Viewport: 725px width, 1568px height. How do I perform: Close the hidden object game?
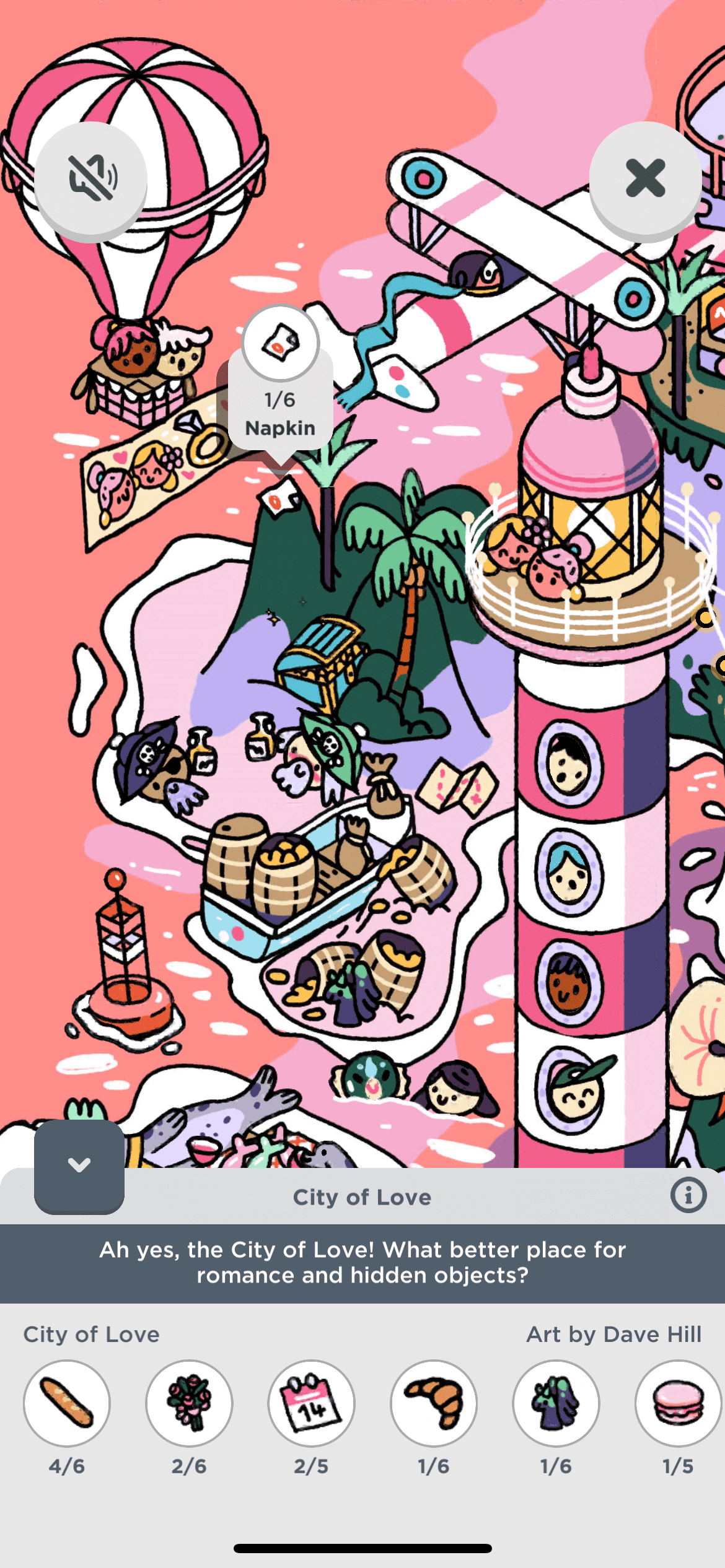point(645,178)
